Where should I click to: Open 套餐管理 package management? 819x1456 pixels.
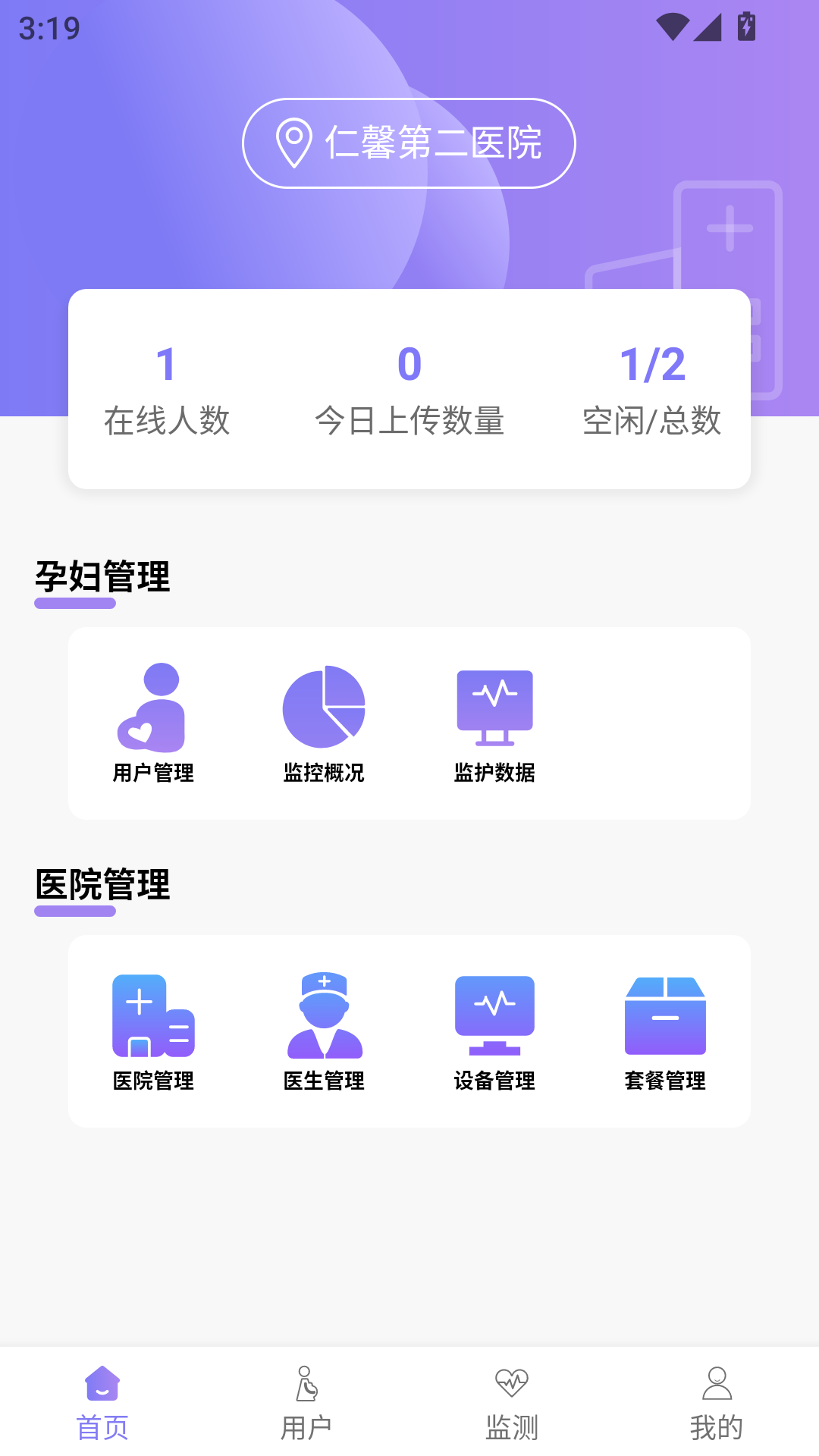click(x=665, y=1031)
